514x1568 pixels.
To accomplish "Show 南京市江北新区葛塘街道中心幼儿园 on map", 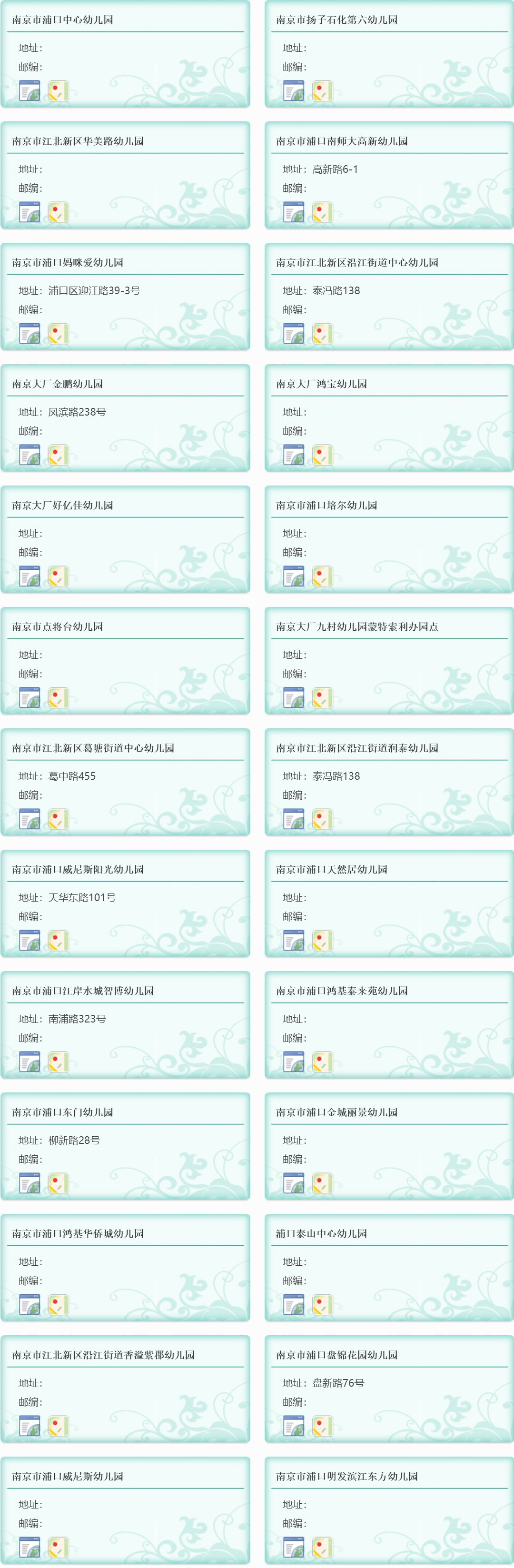I will pyautogui.click(x=59, y=819).
